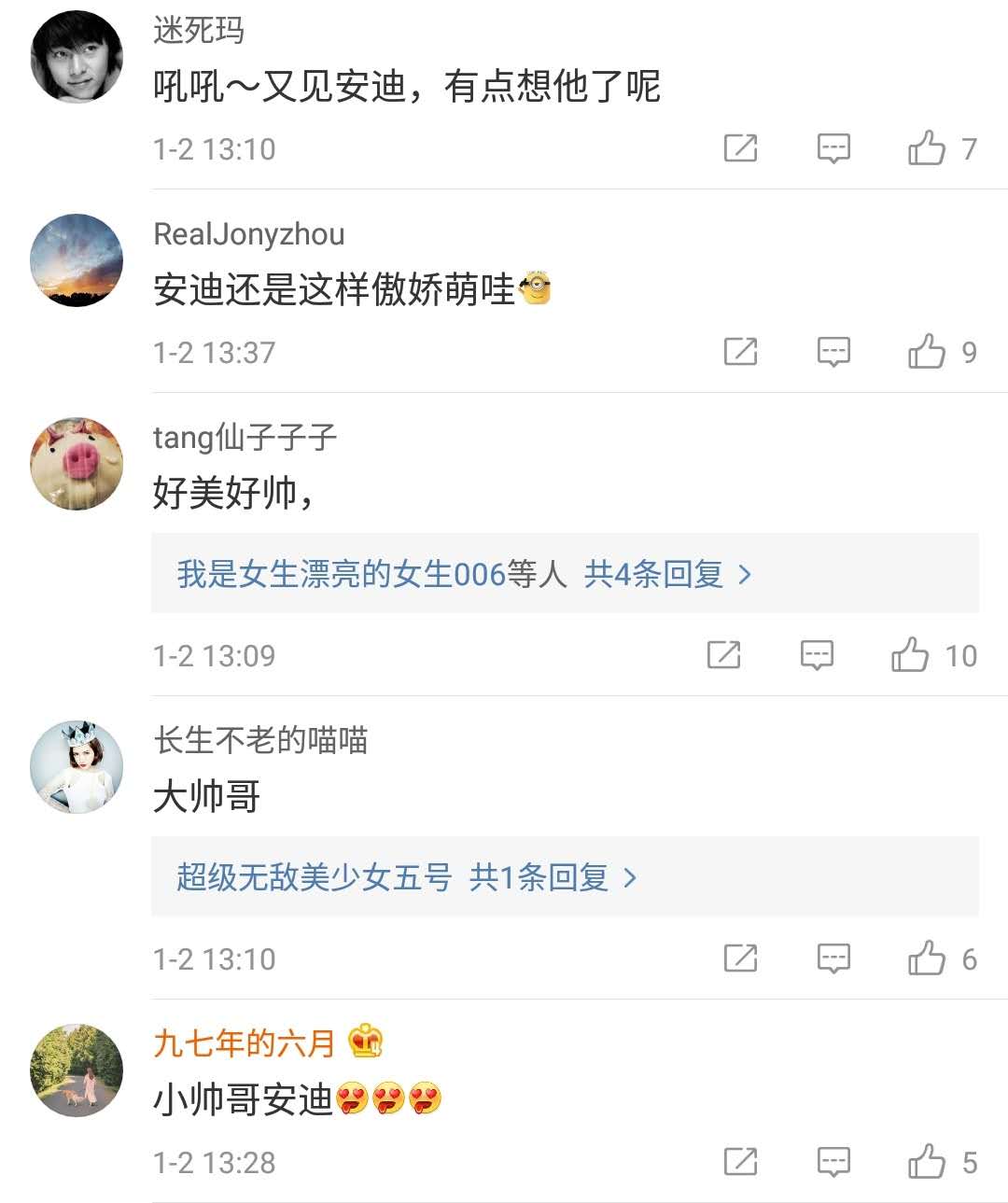Repost tang仙子子子's comment

coord(723,655)
